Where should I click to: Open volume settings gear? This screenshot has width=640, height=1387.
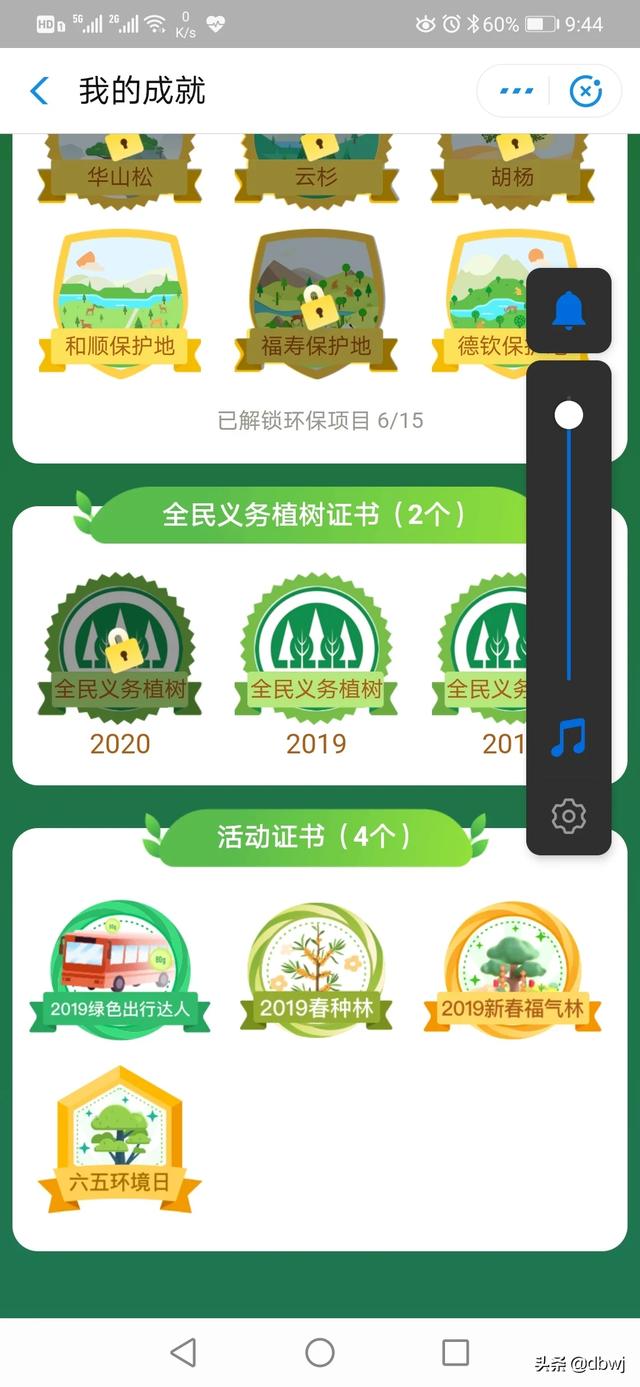point(569,816)
